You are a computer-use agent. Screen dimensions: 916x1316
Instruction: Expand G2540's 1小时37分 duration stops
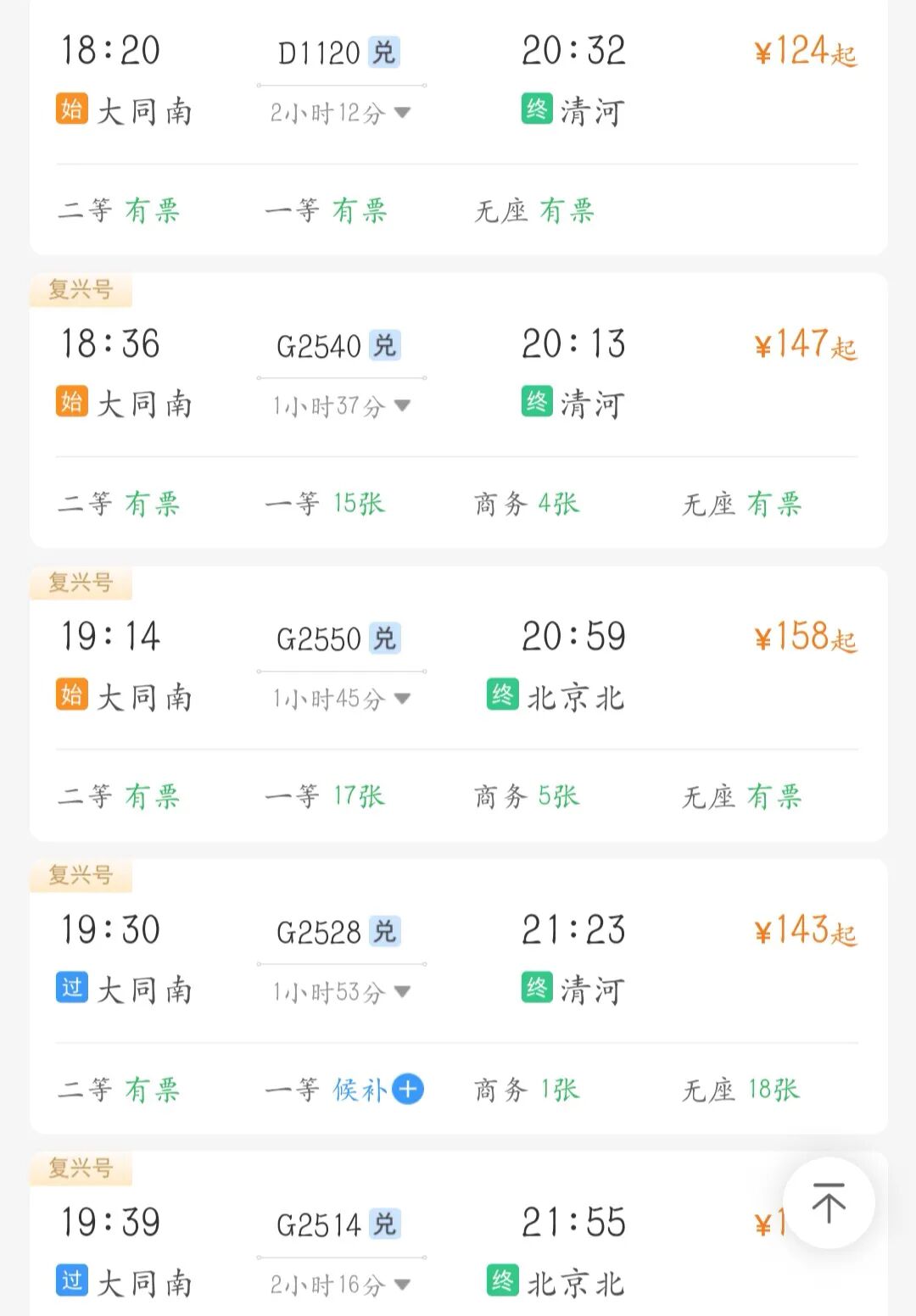(341, 406)
